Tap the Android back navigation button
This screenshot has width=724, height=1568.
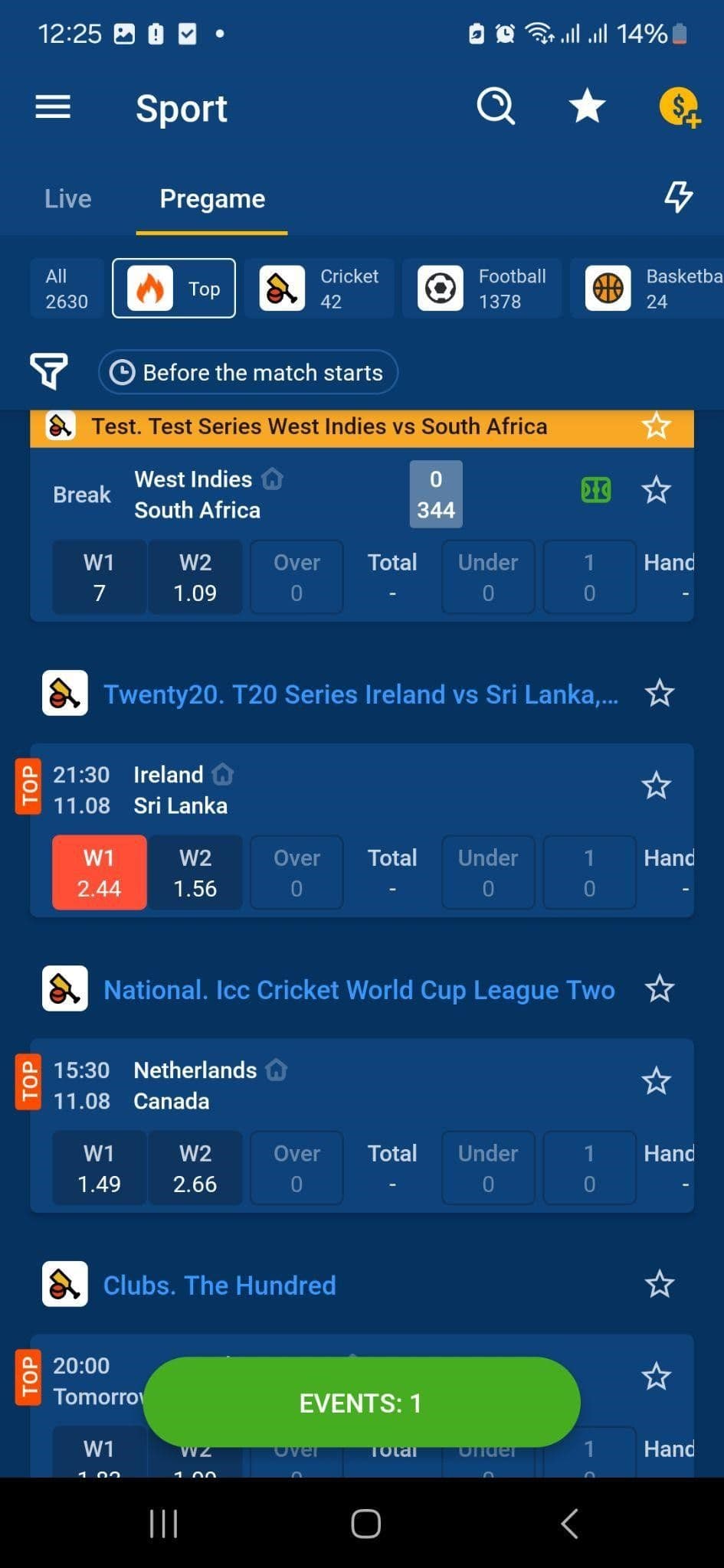click(x=568, y=1524)
